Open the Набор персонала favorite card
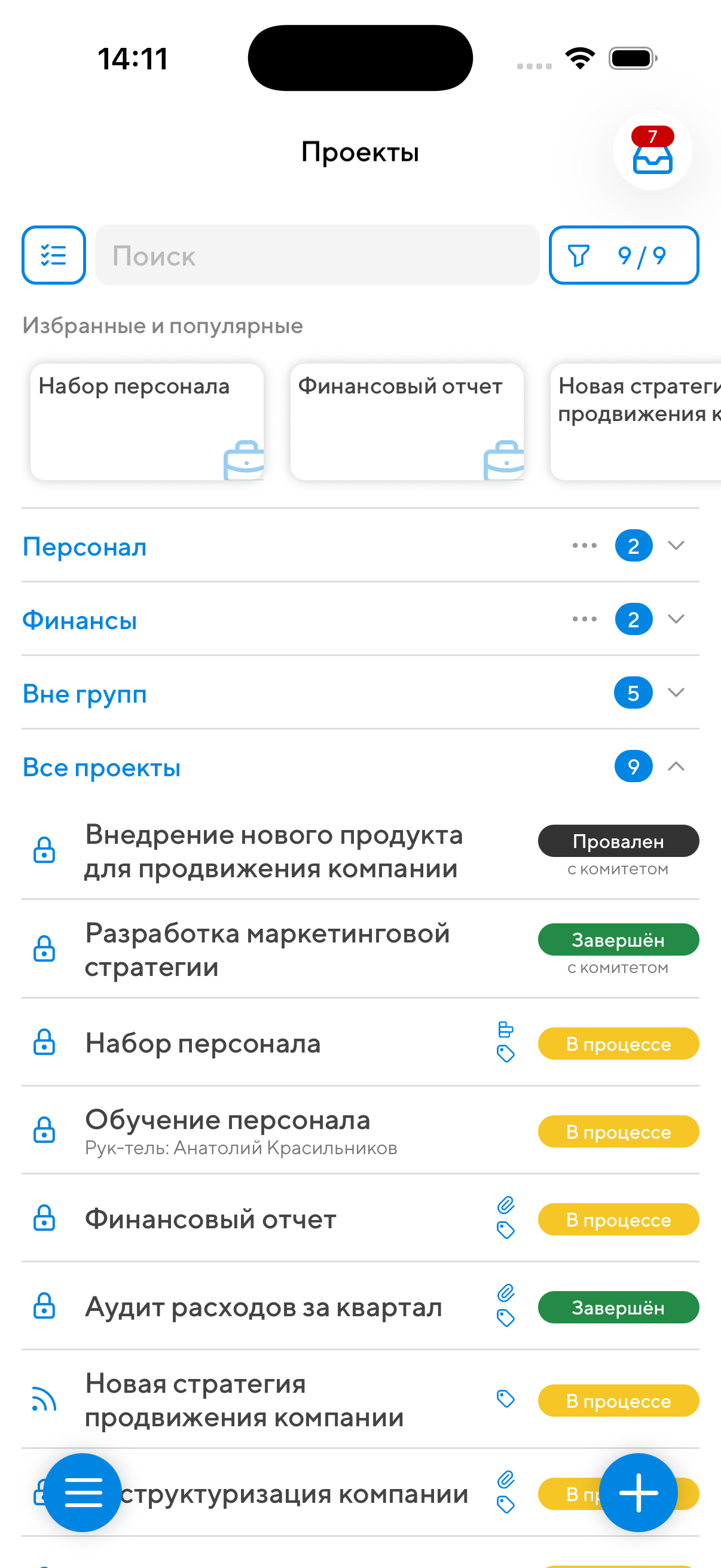Image resolution: width=721 pixels, height=1568 pixels. pyautogui.click(x=146, y=421)
